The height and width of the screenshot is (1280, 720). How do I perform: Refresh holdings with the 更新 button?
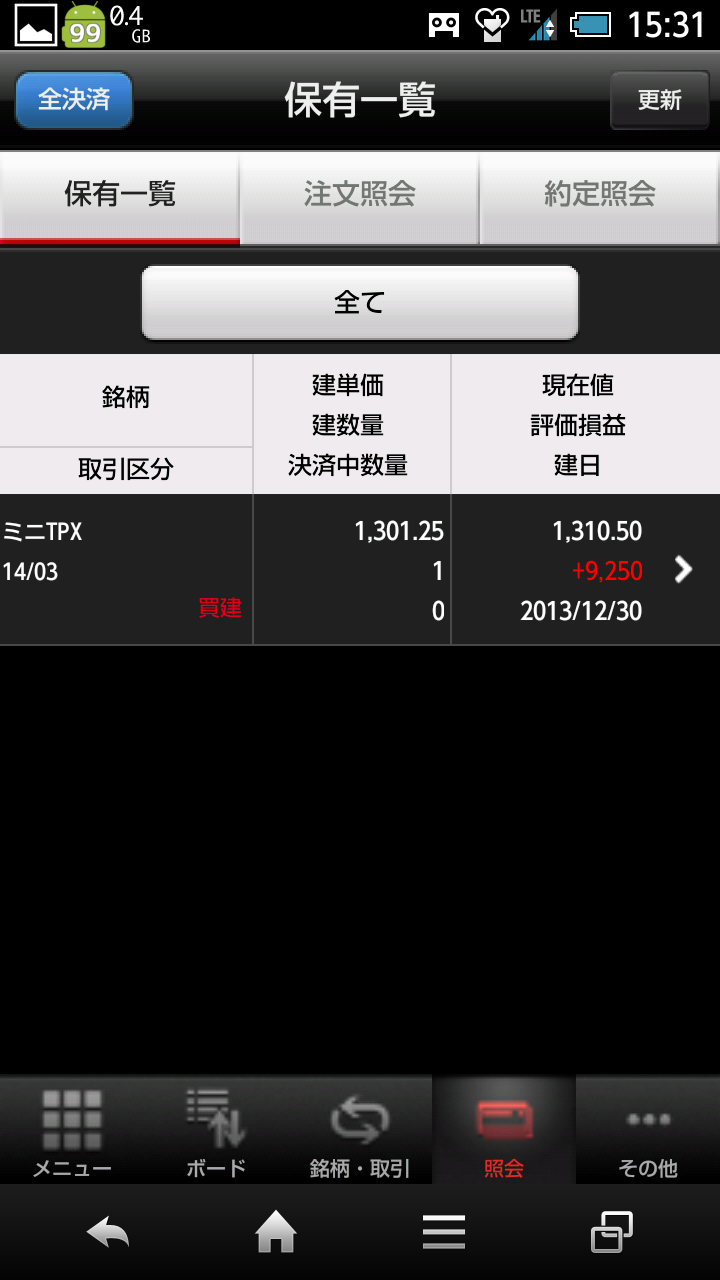tap(660, 100)
